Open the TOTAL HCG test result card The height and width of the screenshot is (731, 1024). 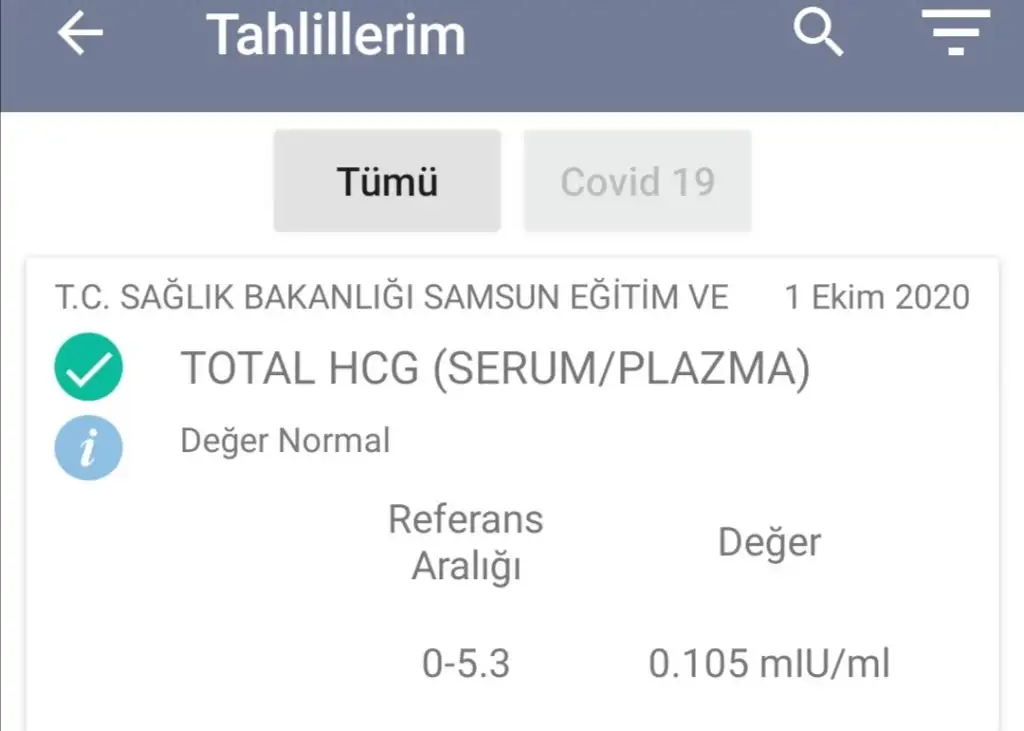pos(494,370)
